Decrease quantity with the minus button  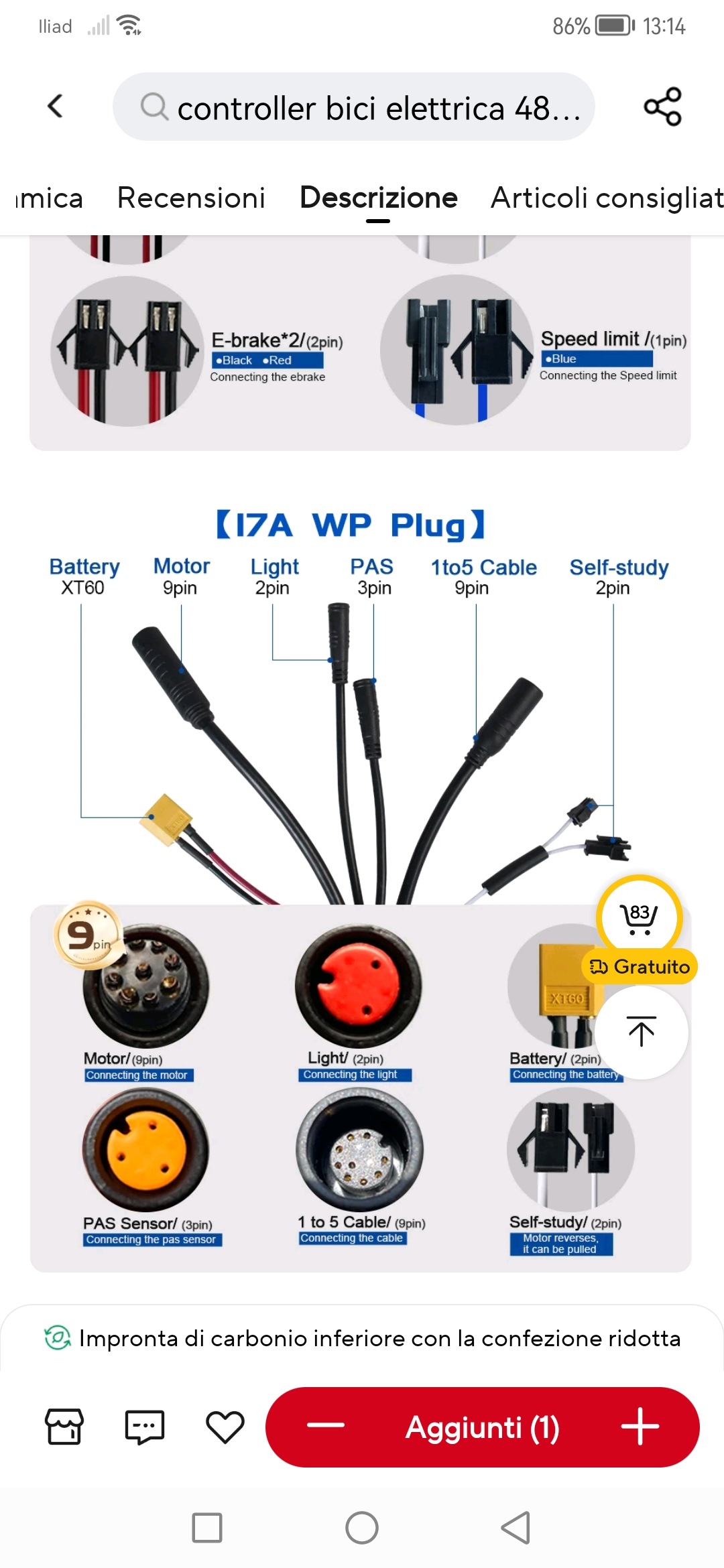click(326, 1427)
